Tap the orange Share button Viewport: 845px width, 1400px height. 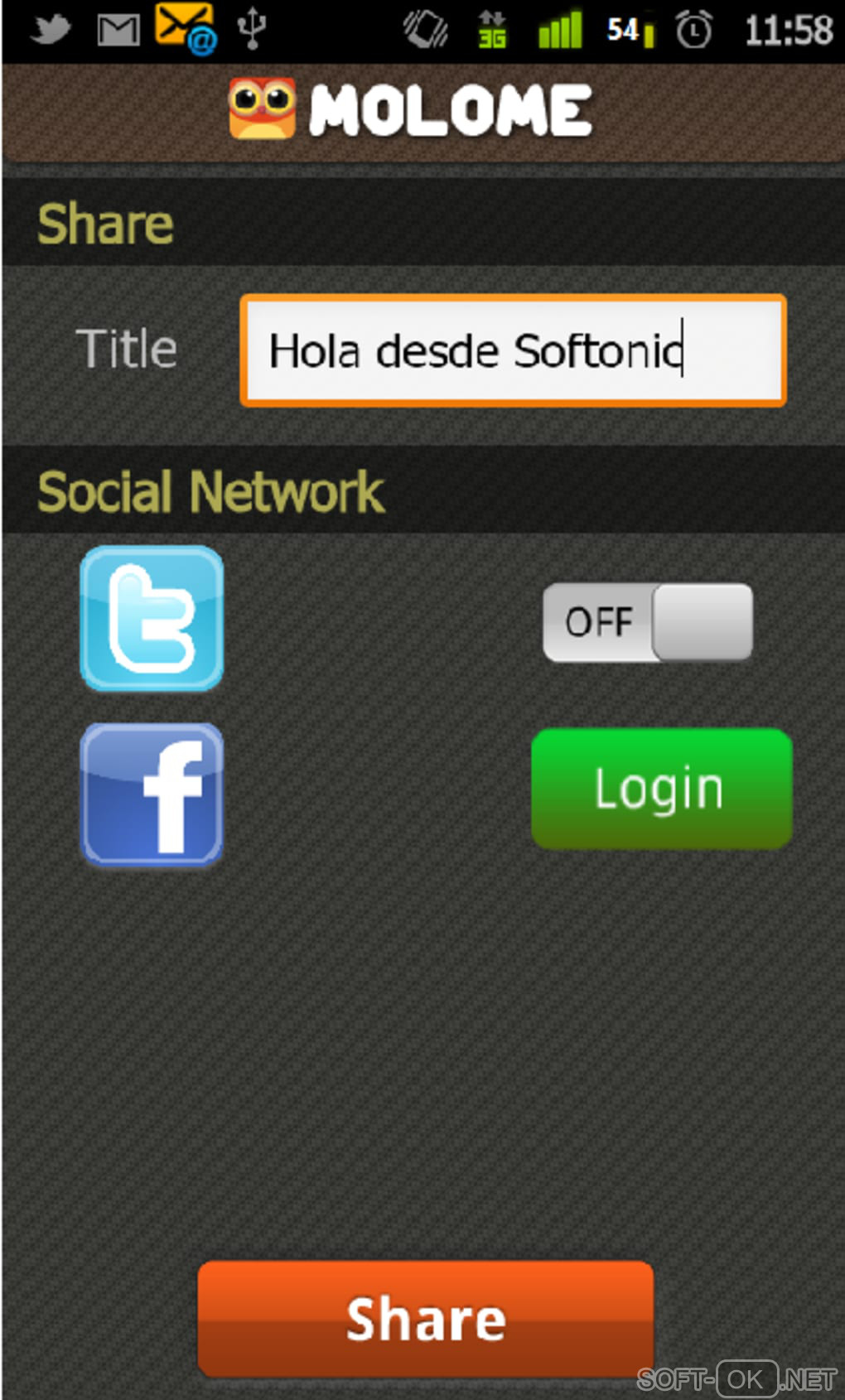tap(425, 1318)
